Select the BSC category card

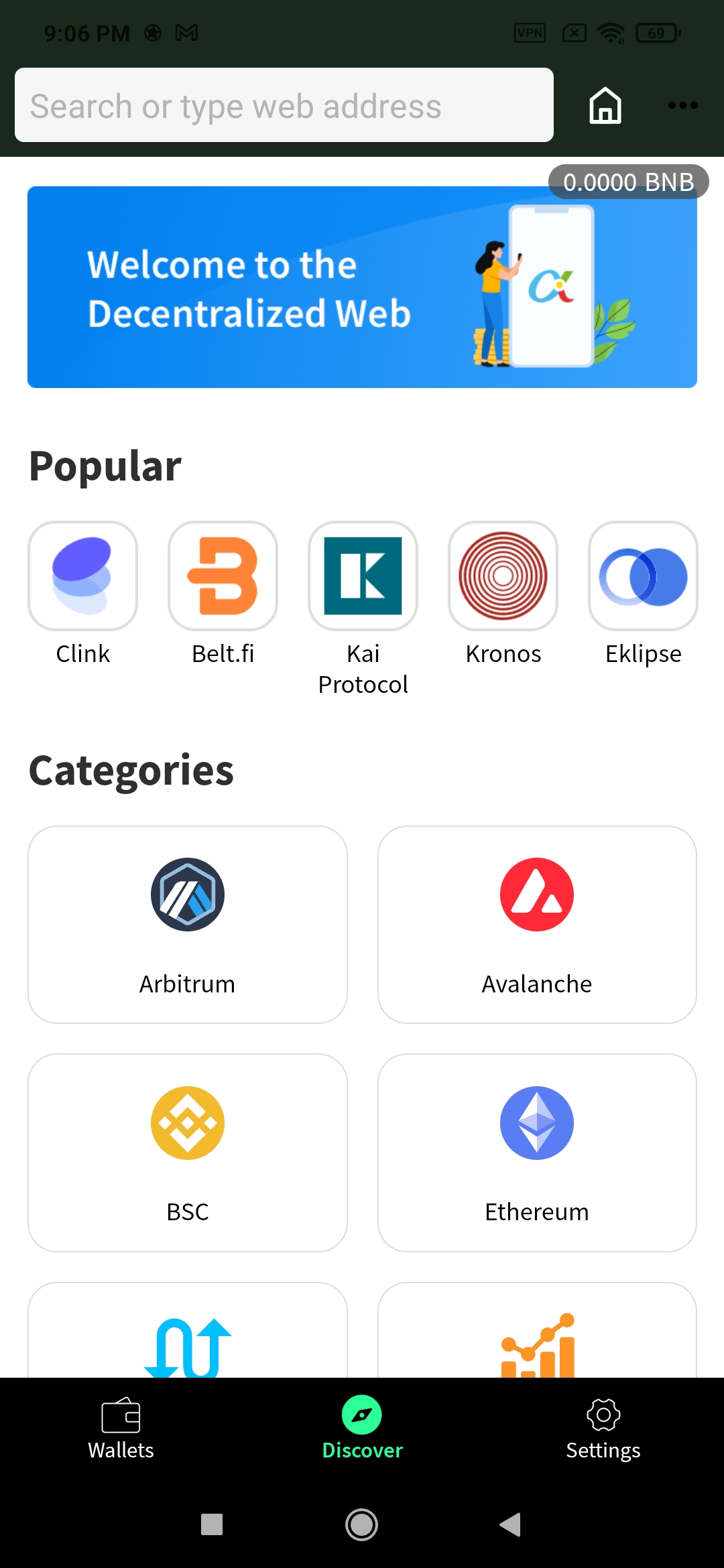click(x=188, y=1151)
